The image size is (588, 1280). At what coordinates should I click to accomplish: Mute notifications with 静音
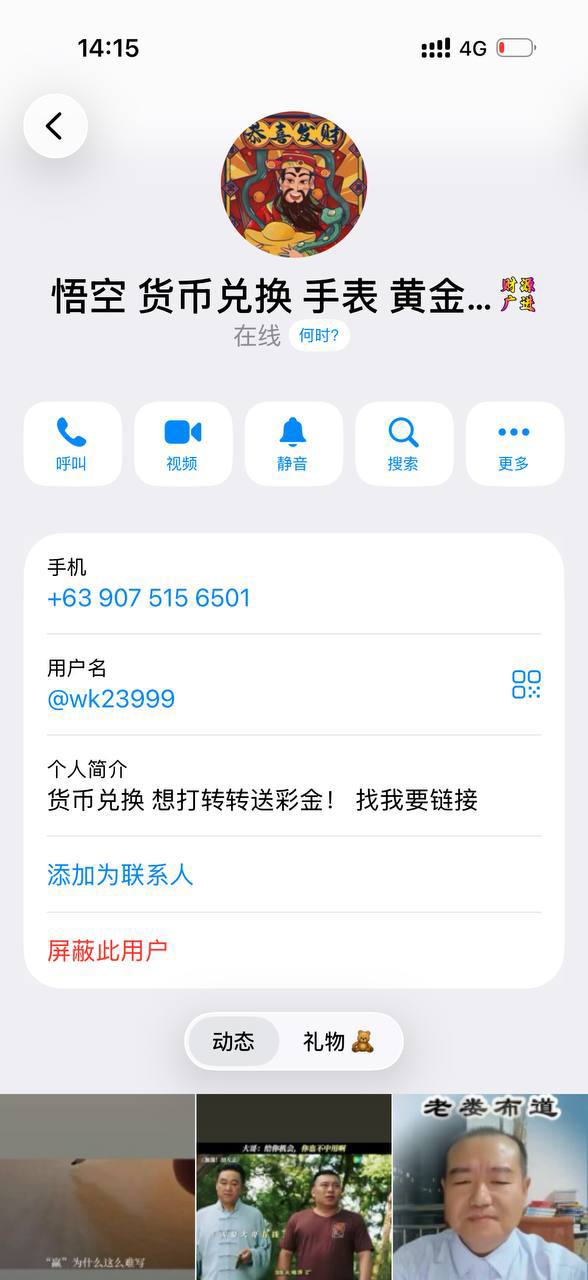(x=293, y=444)
